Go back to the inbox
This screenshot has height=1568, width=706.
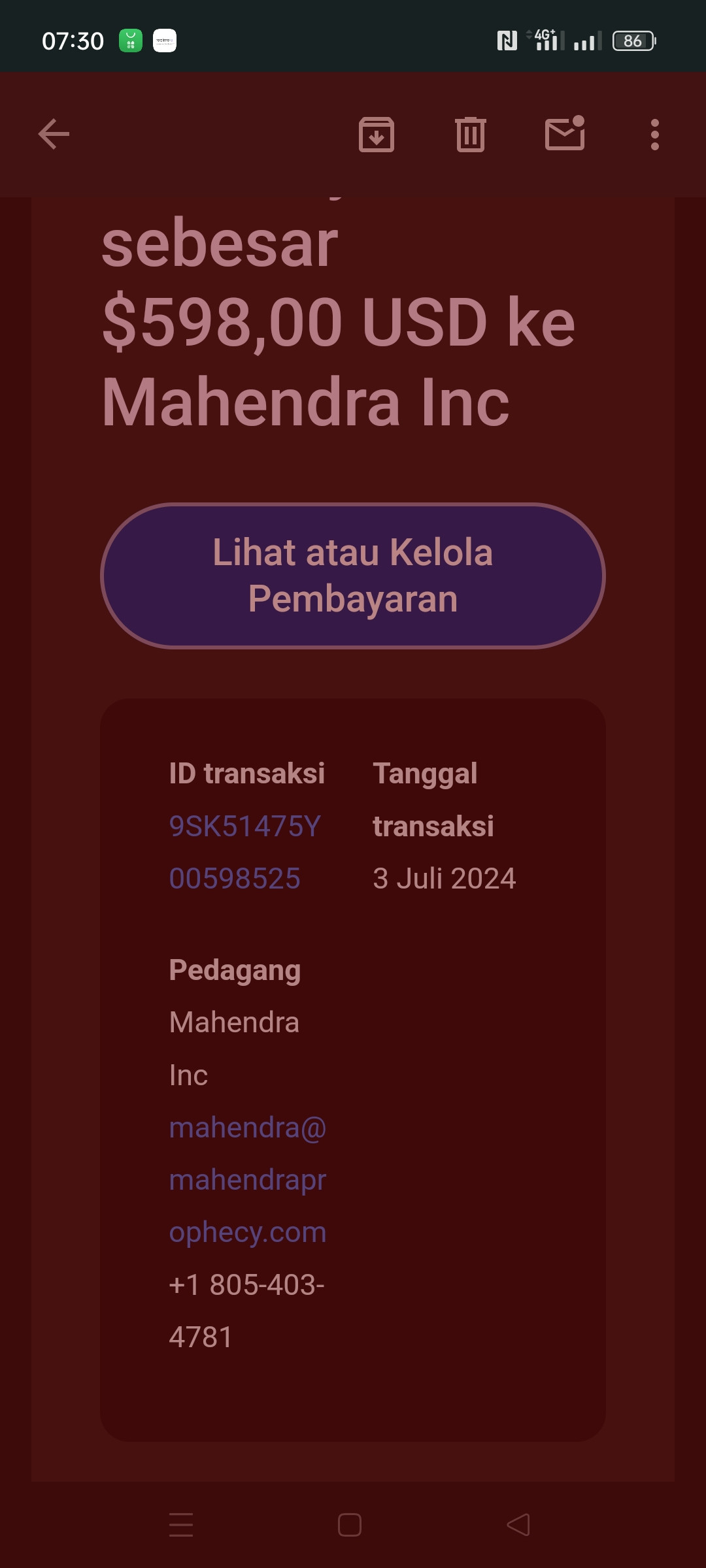[54, 135]
